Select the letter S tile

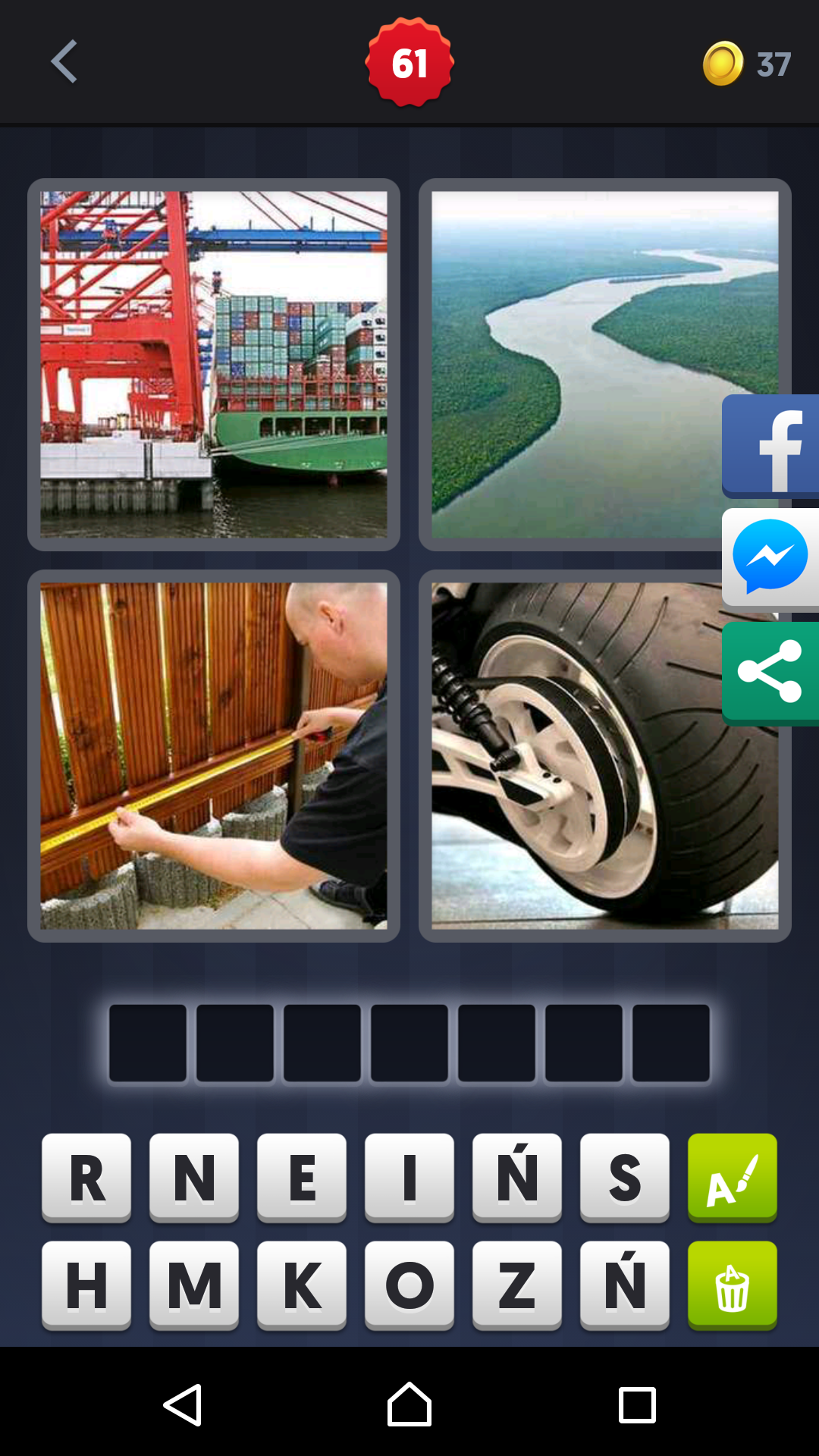[x=625, y=1177]
